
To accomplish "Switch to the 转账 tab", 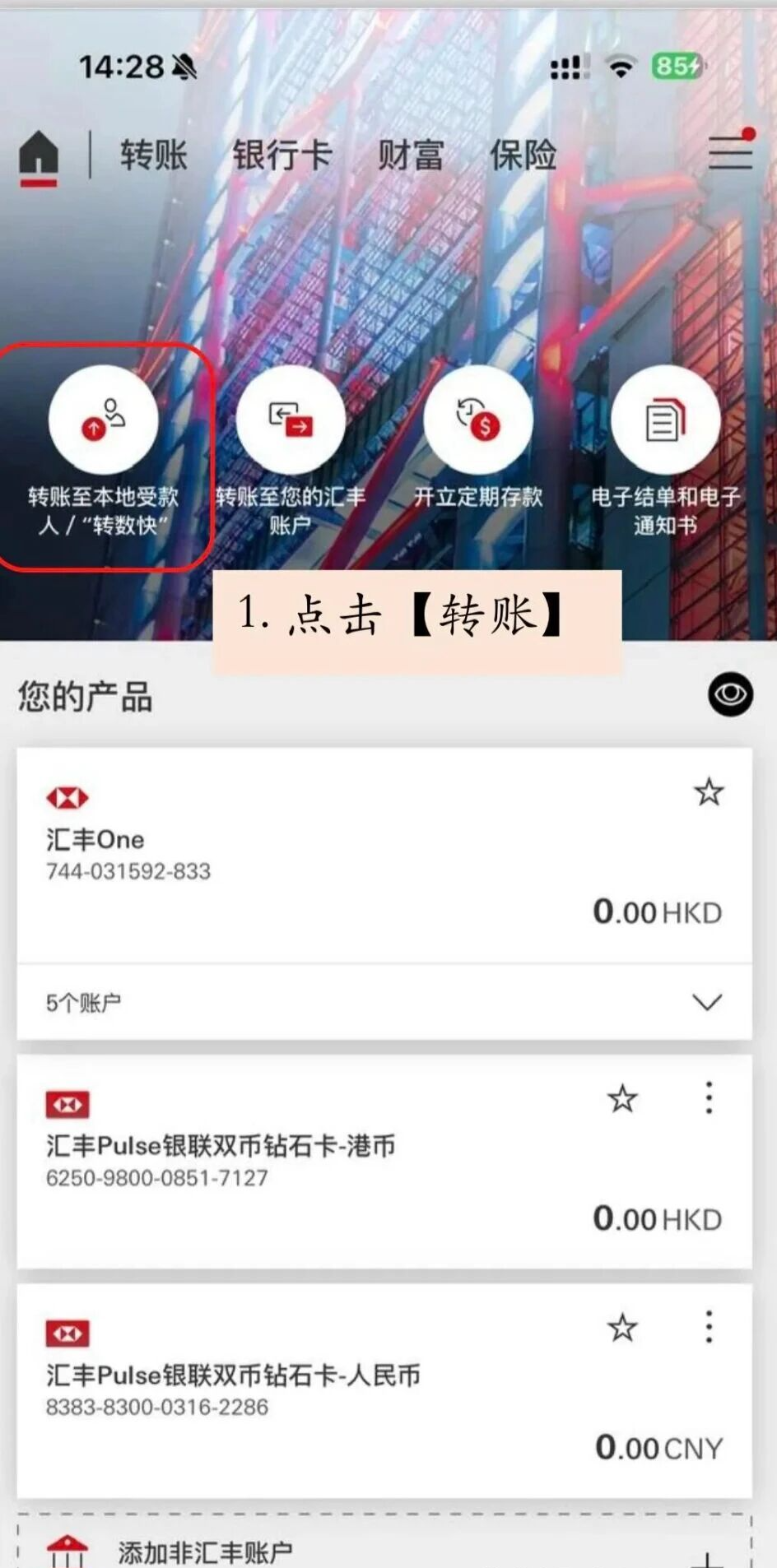I will [x=154, y=155].
